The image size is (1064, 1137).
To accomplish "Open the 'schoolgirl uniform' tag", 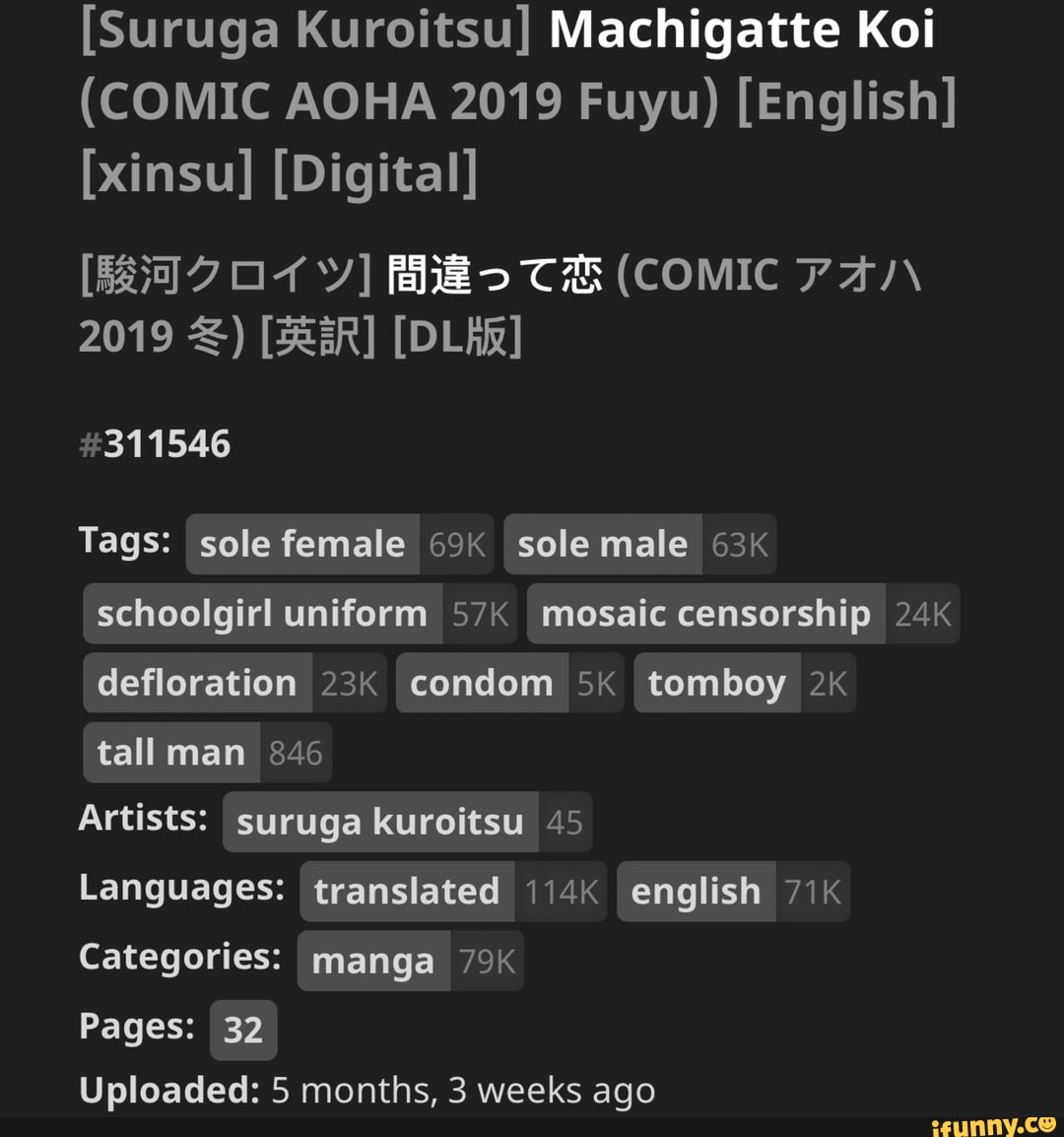I will [x=260, y=613].
